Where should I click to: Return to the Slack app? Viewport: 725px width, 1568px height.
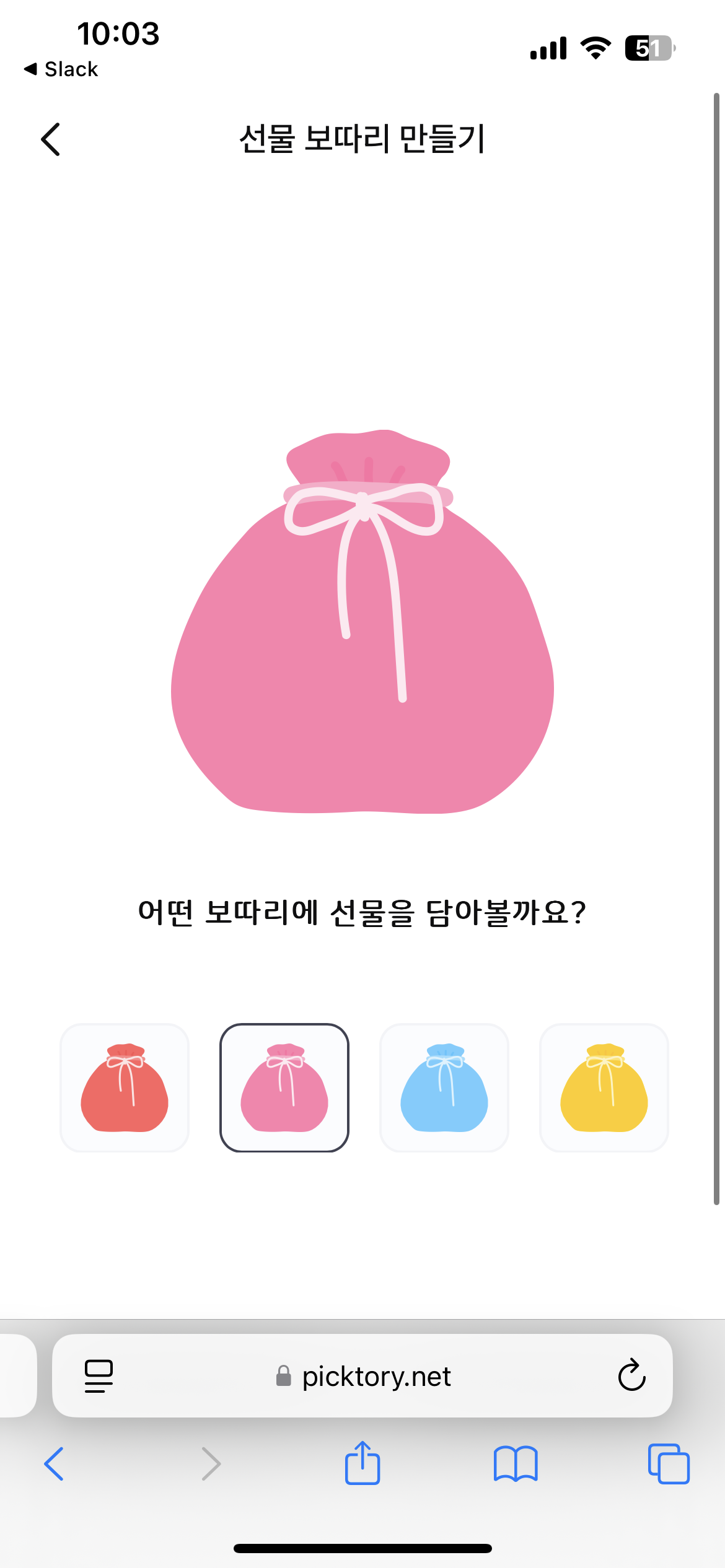click(61, 69)
